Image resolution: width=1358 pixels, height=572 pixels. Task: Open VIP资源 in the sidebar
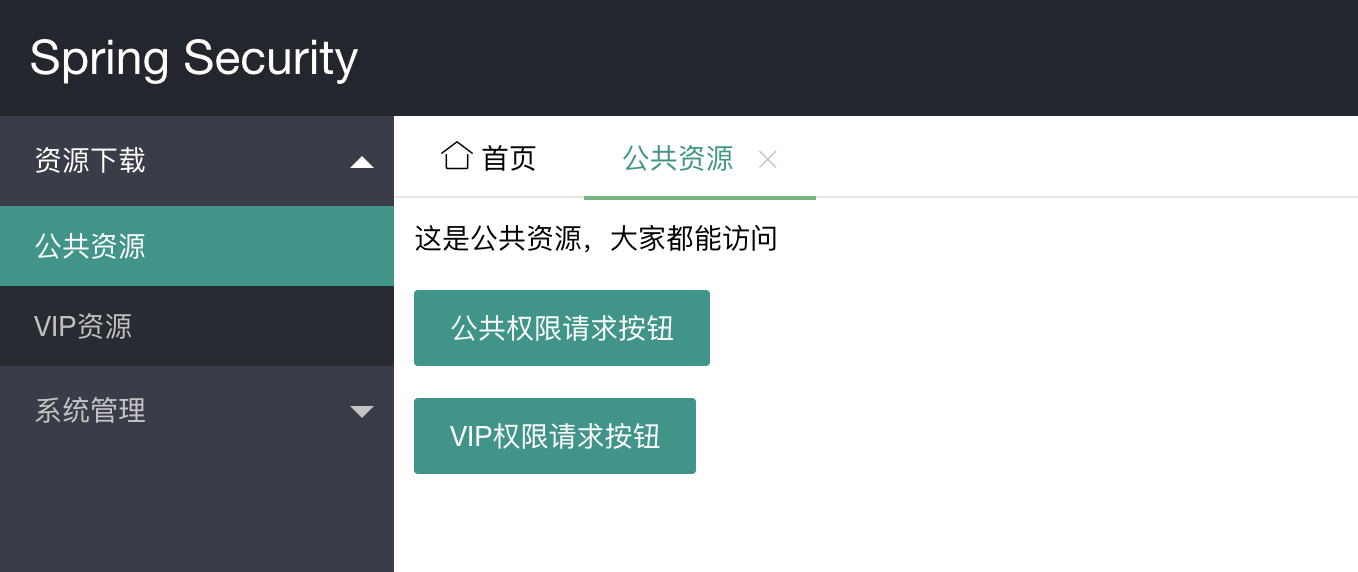coord(196,326)
